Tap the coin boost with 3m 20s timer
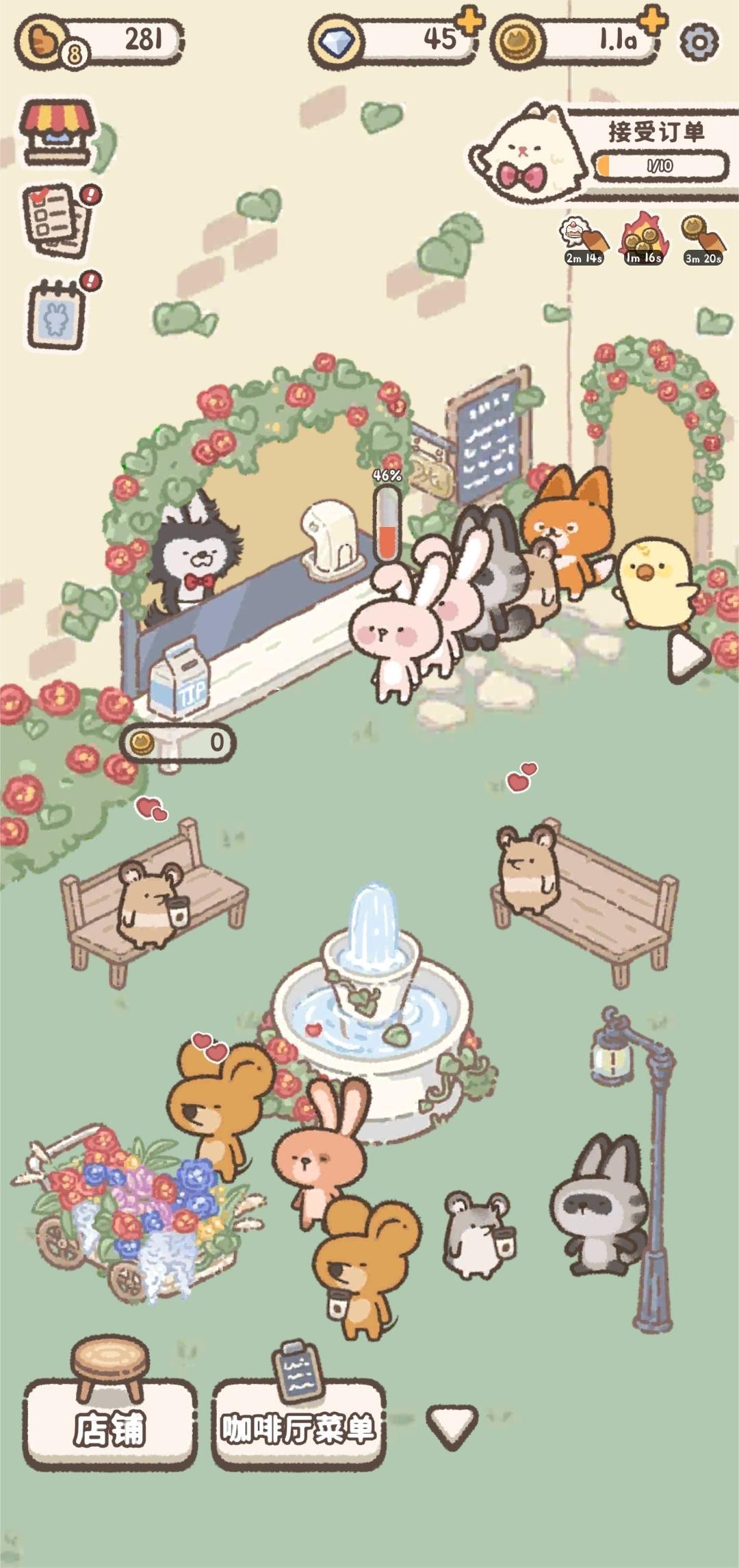739x1568 pixels. 702,240
